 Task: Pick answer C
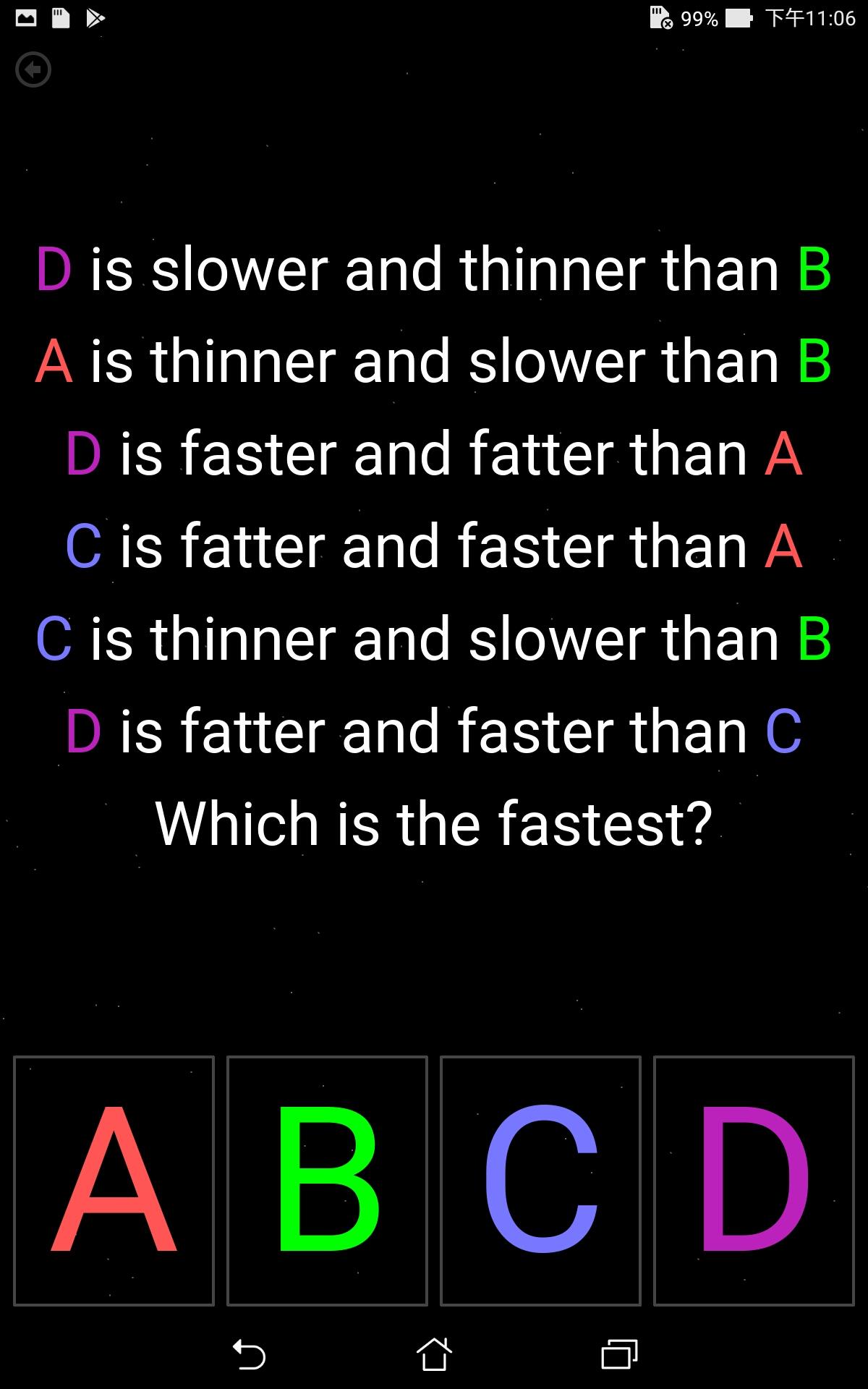click(x=540, y=1181)
